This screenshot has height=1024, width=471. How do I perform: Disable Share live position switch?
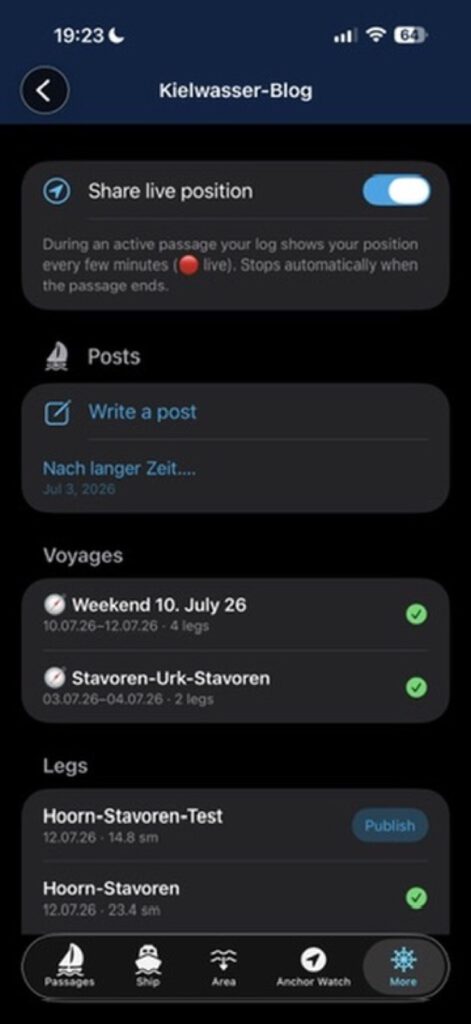pos(397,191)
